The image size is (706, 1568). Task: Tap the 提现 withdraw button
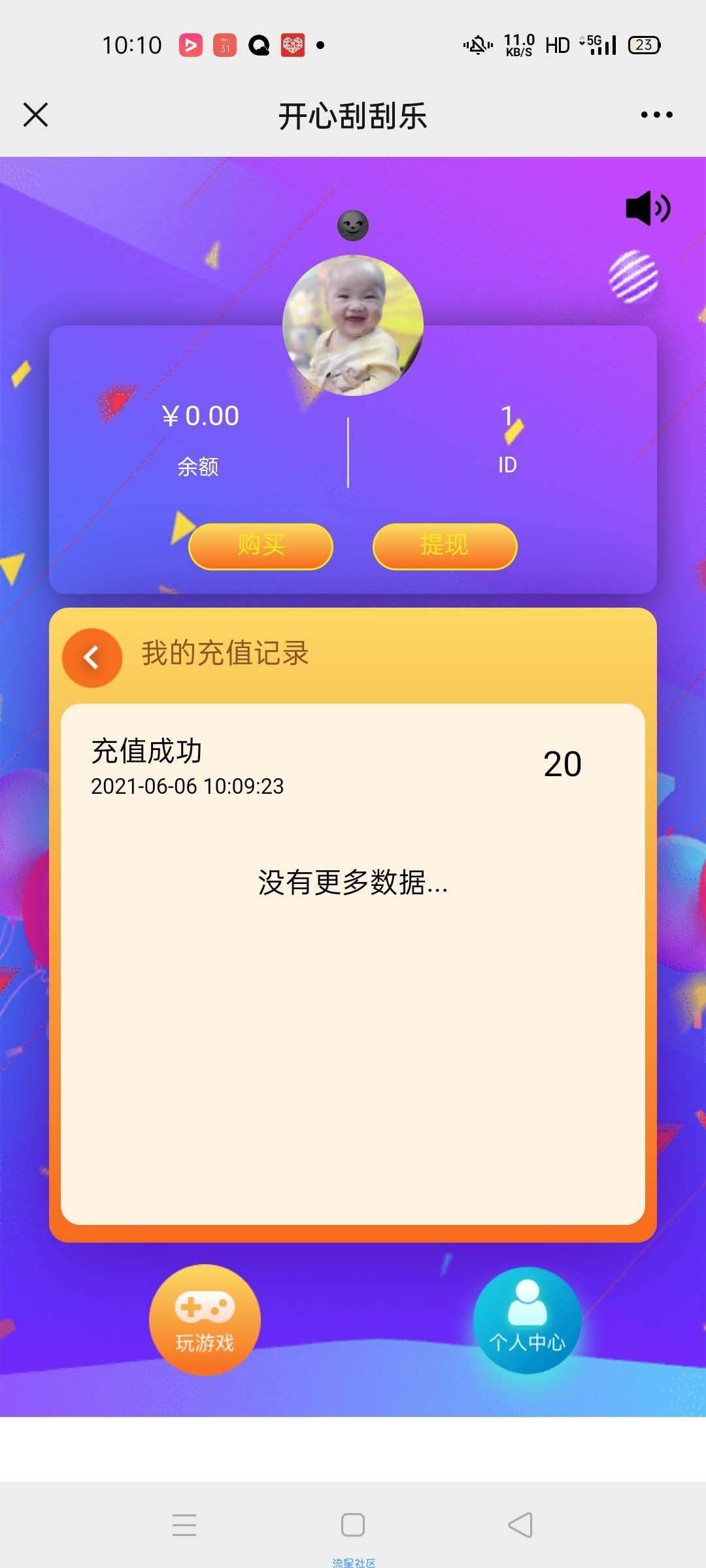click(x=445, y=546)
